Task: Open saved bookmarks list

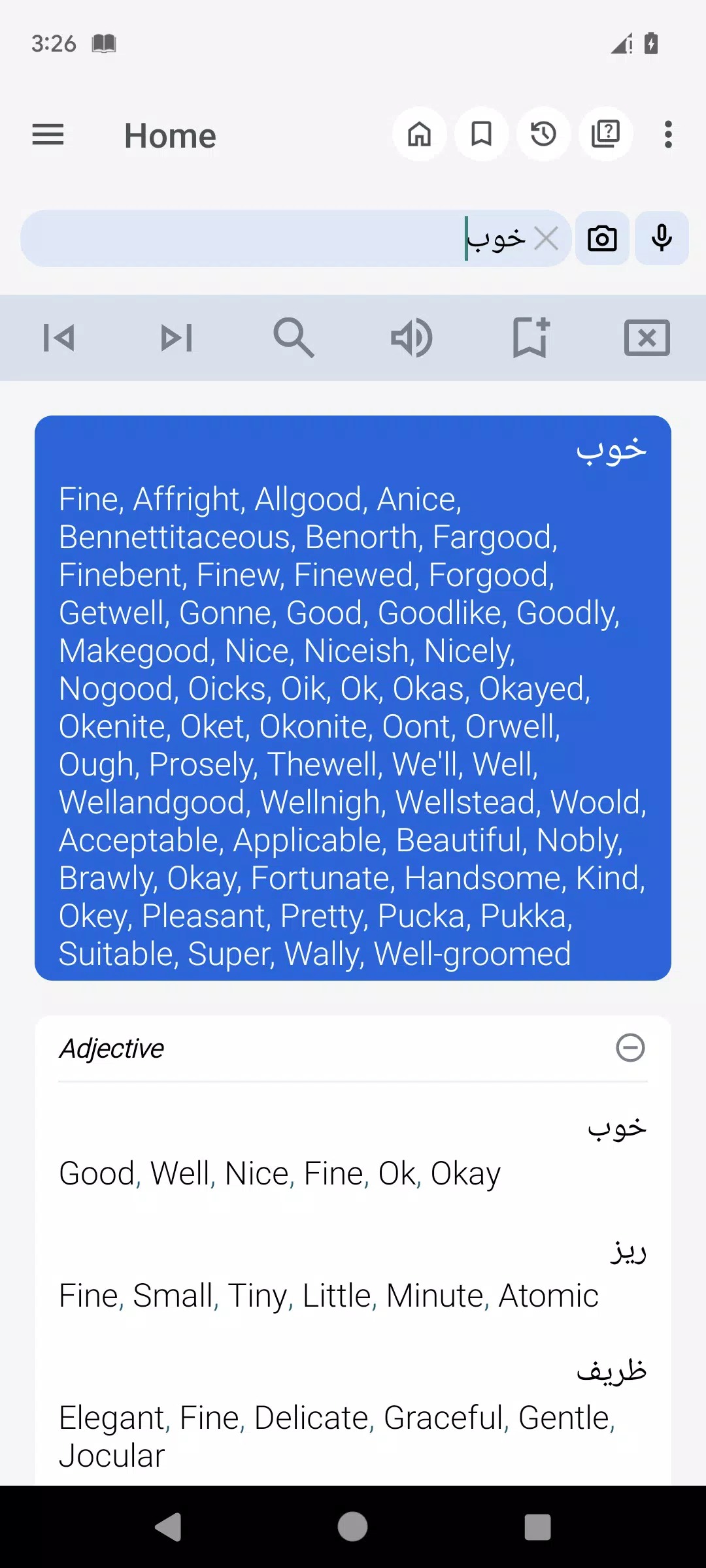Action: [x=482, y=135]
